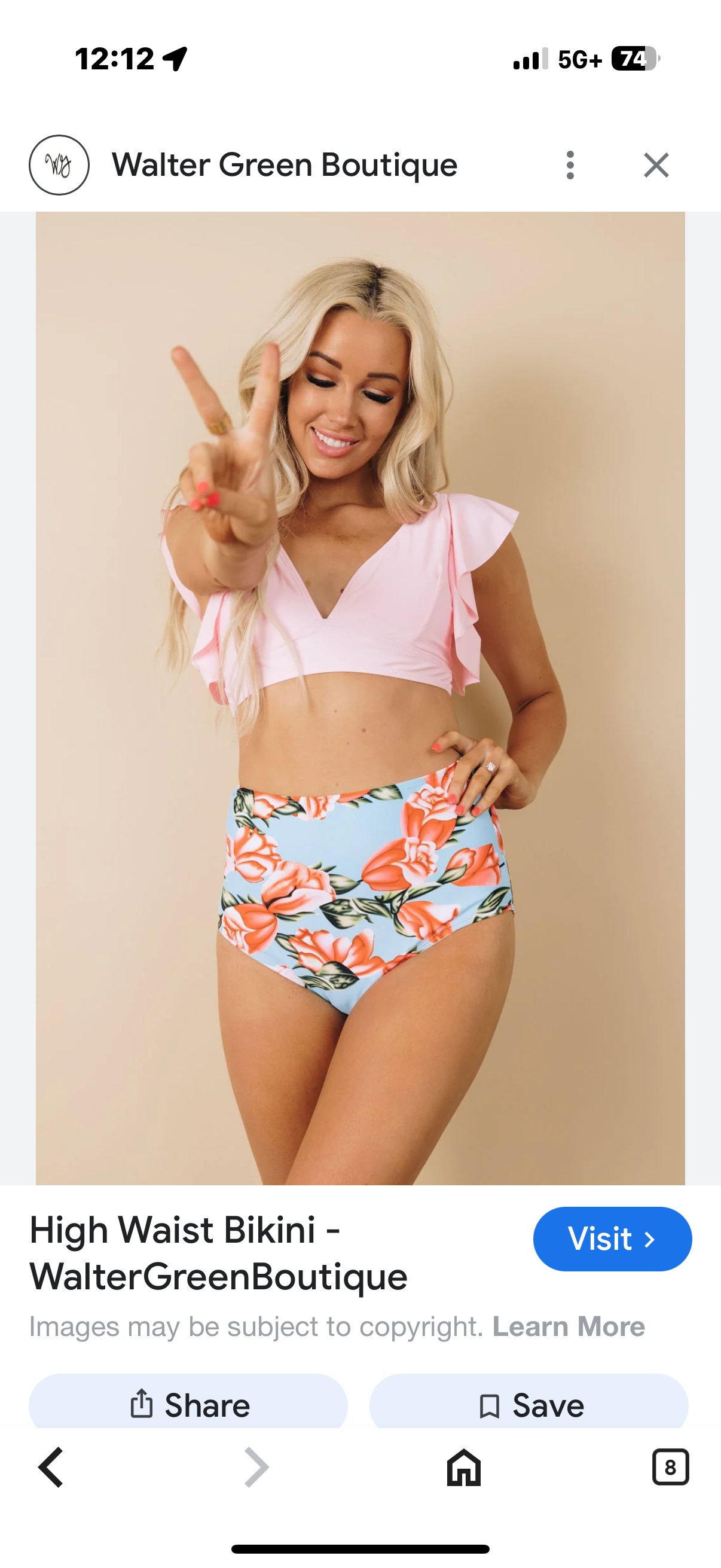The image size is (721, 1568).
Task: Go back in the browser
Action: click(51, 1468)
